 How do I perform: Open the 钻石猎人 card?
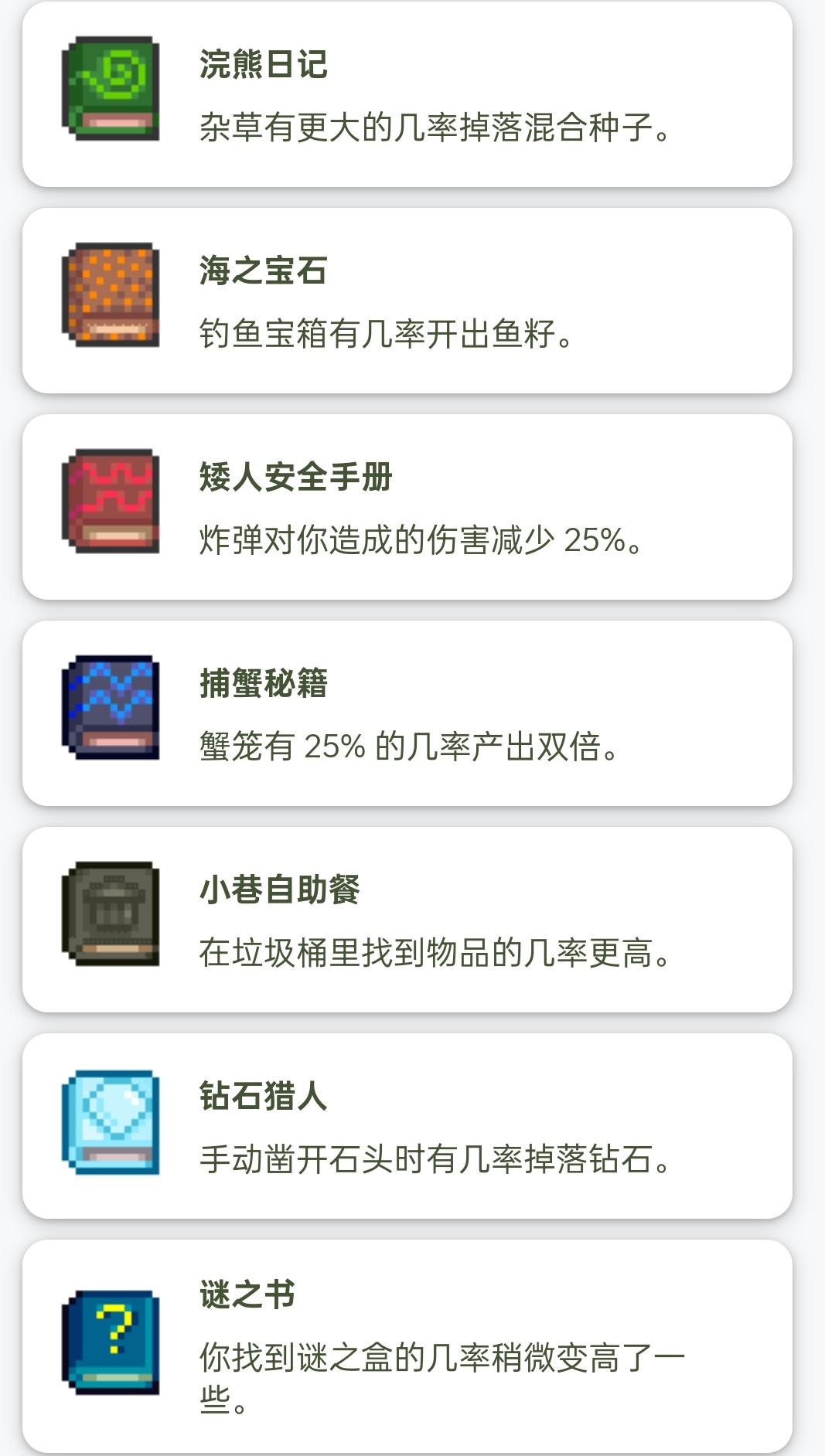pos(407,1126)
